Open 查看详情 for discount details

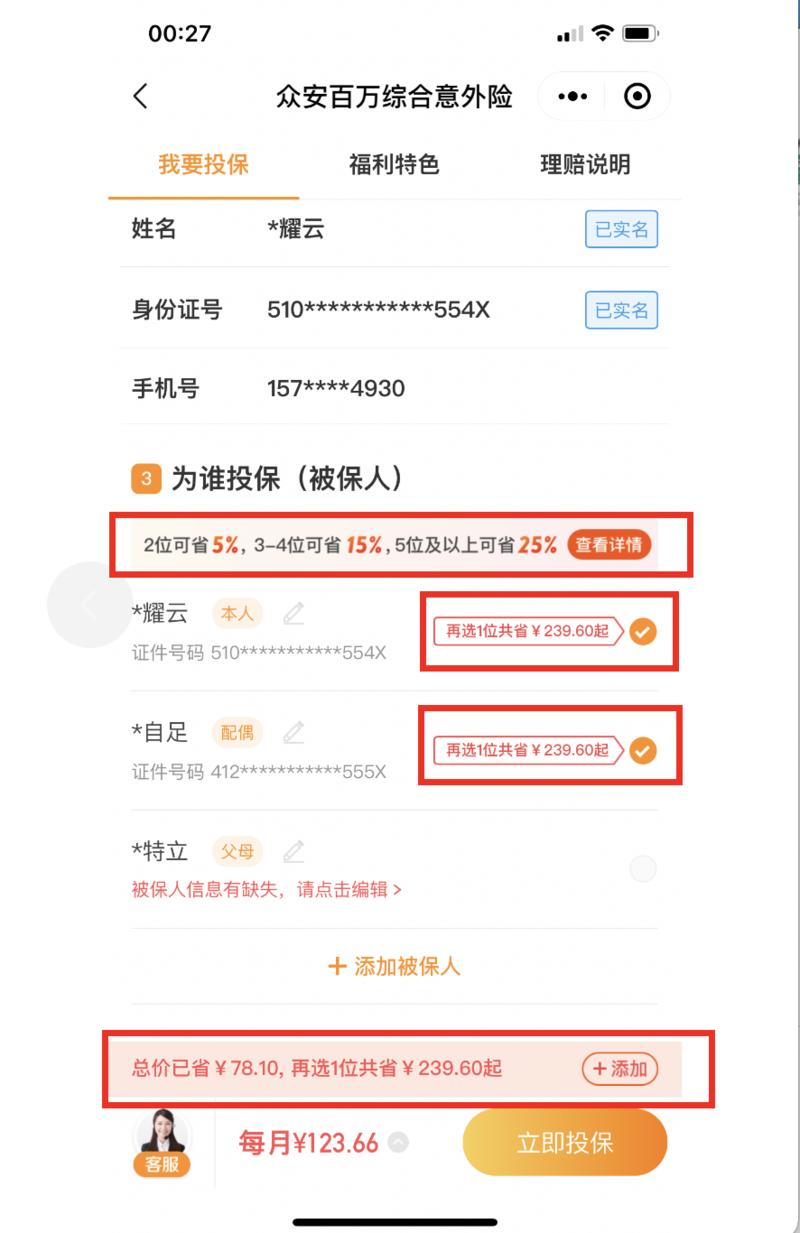point(610,545)
